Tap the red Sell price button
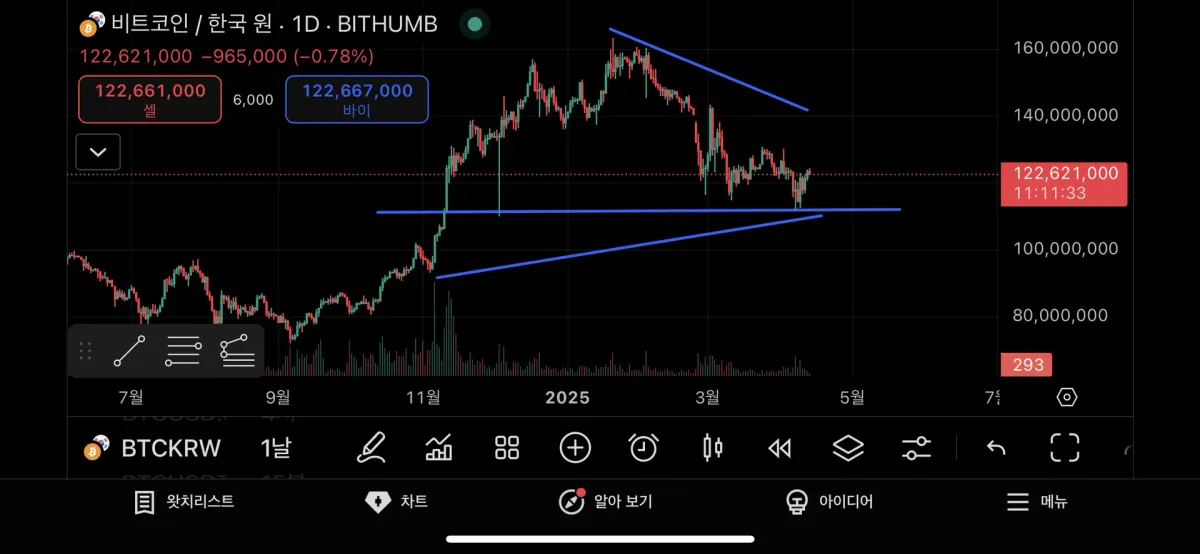The height and width of the screenshot is (554, 1200). click(150, 99)
